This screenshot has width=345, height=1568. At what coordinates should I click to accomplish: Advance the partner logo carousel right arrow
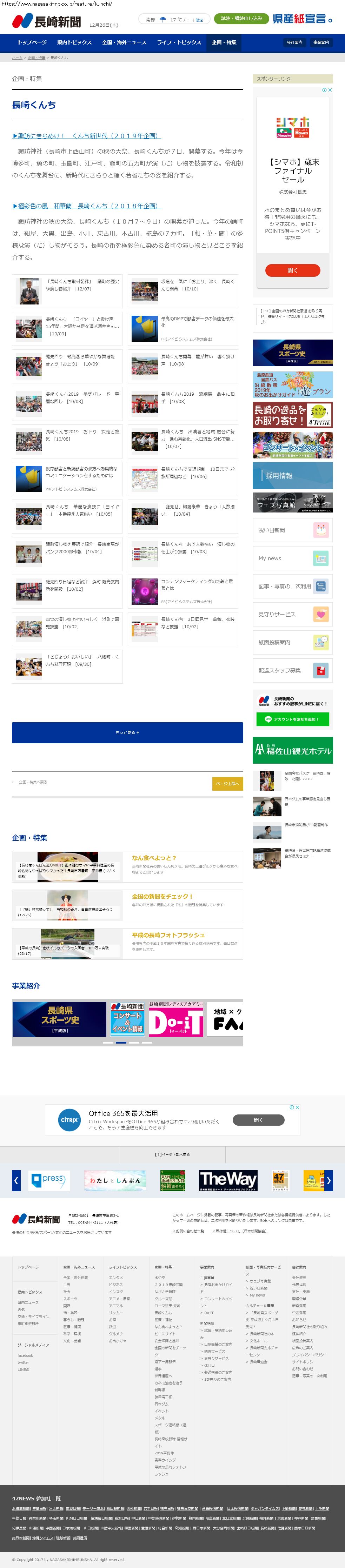(328, 1181)
